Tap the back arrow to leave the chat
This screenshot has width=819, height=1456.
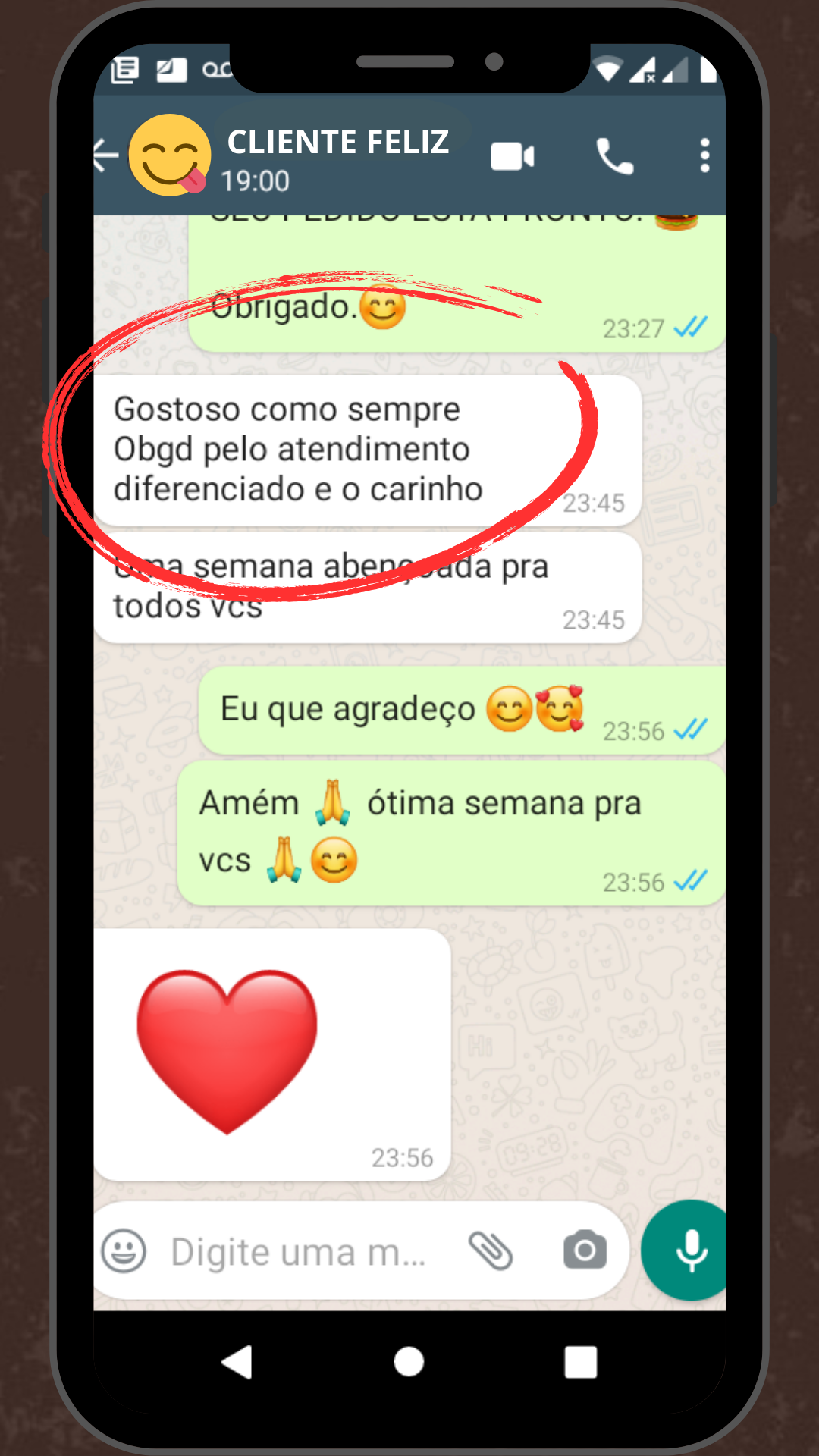pyautogui.click(x=105, y=155)
